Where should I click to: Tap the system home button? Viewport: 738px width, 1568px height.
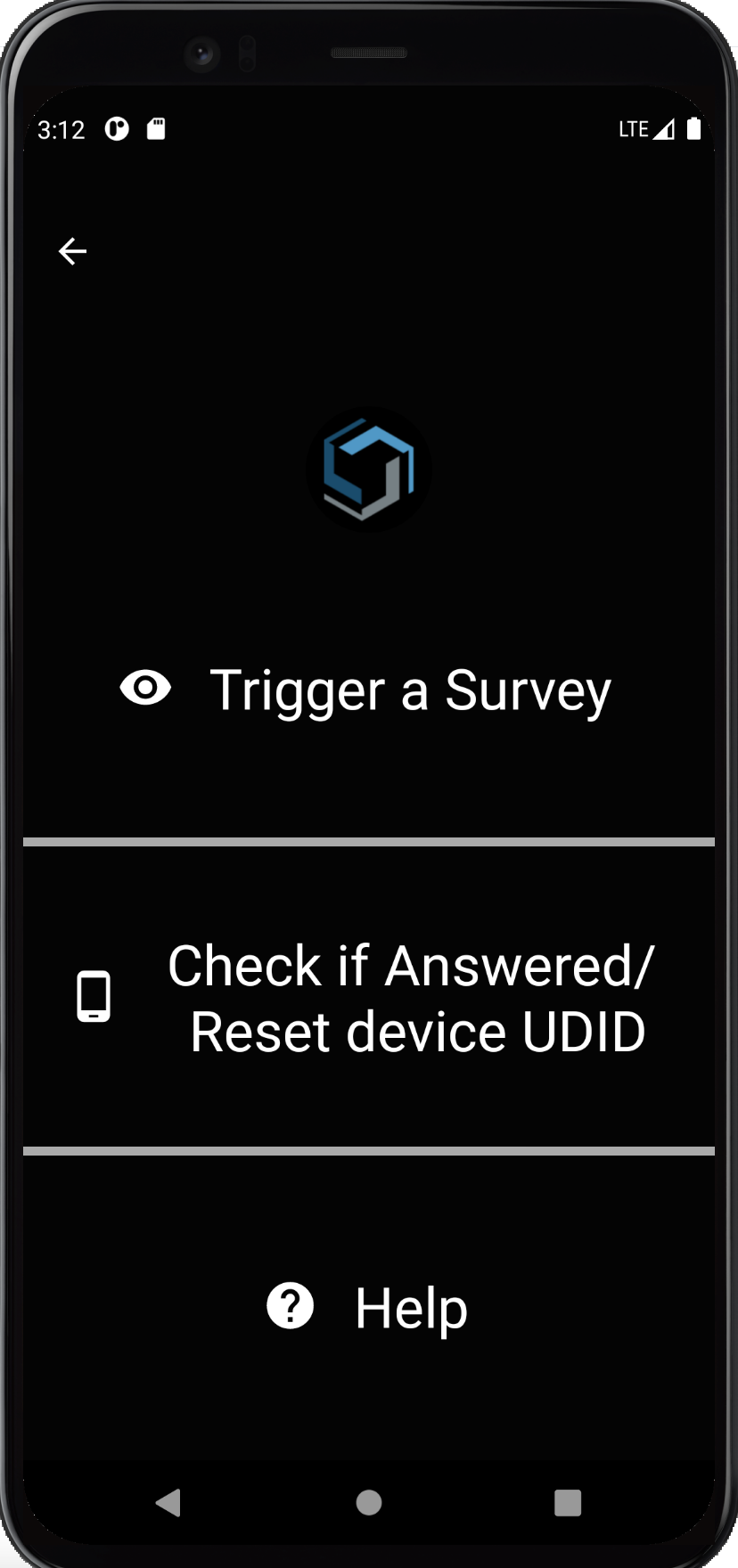(x=368, y=1502)
